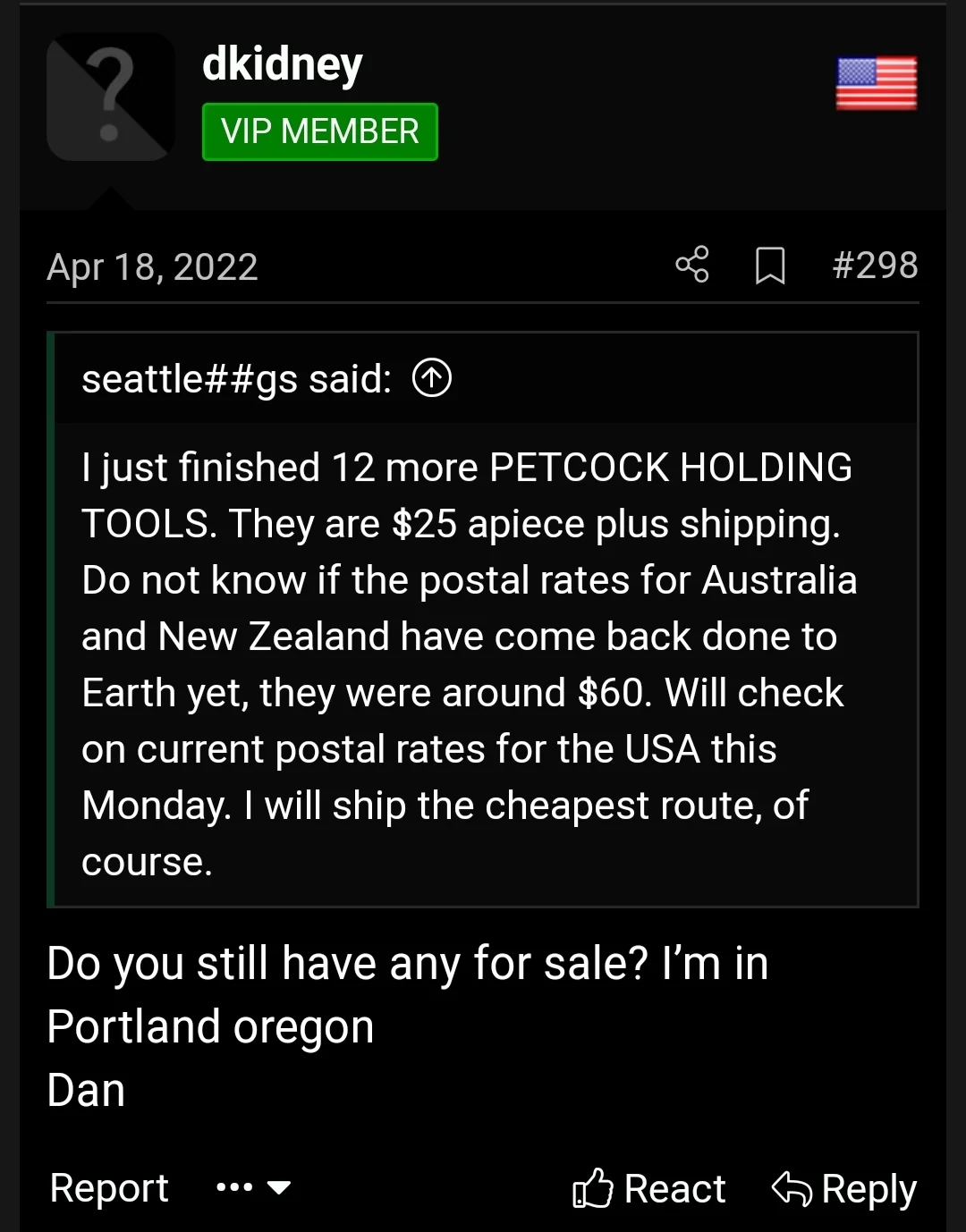Expand the three-dot more options menu
This screenshot has height=1232, width=966.
click(254, 1187)
